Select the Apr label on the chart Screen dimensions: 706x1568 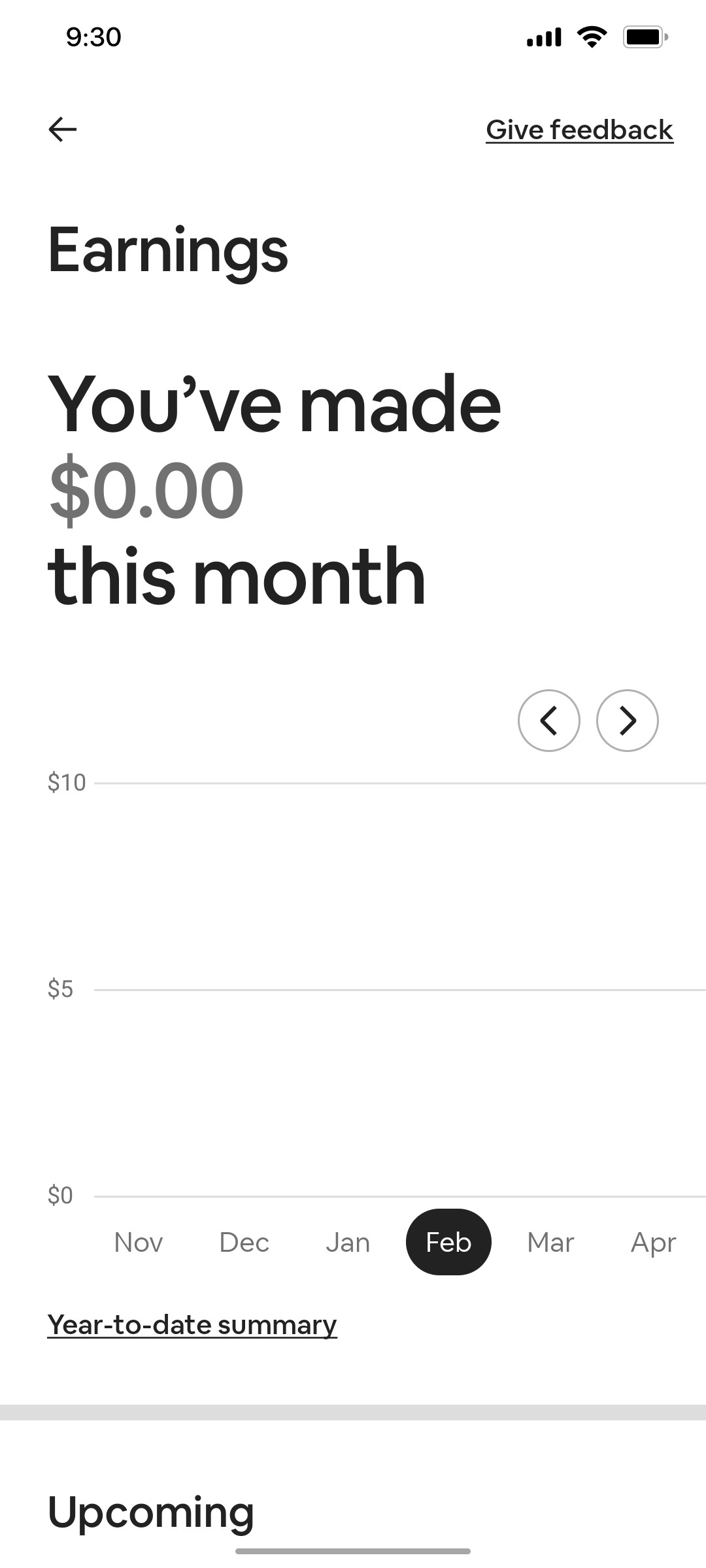652,1241
